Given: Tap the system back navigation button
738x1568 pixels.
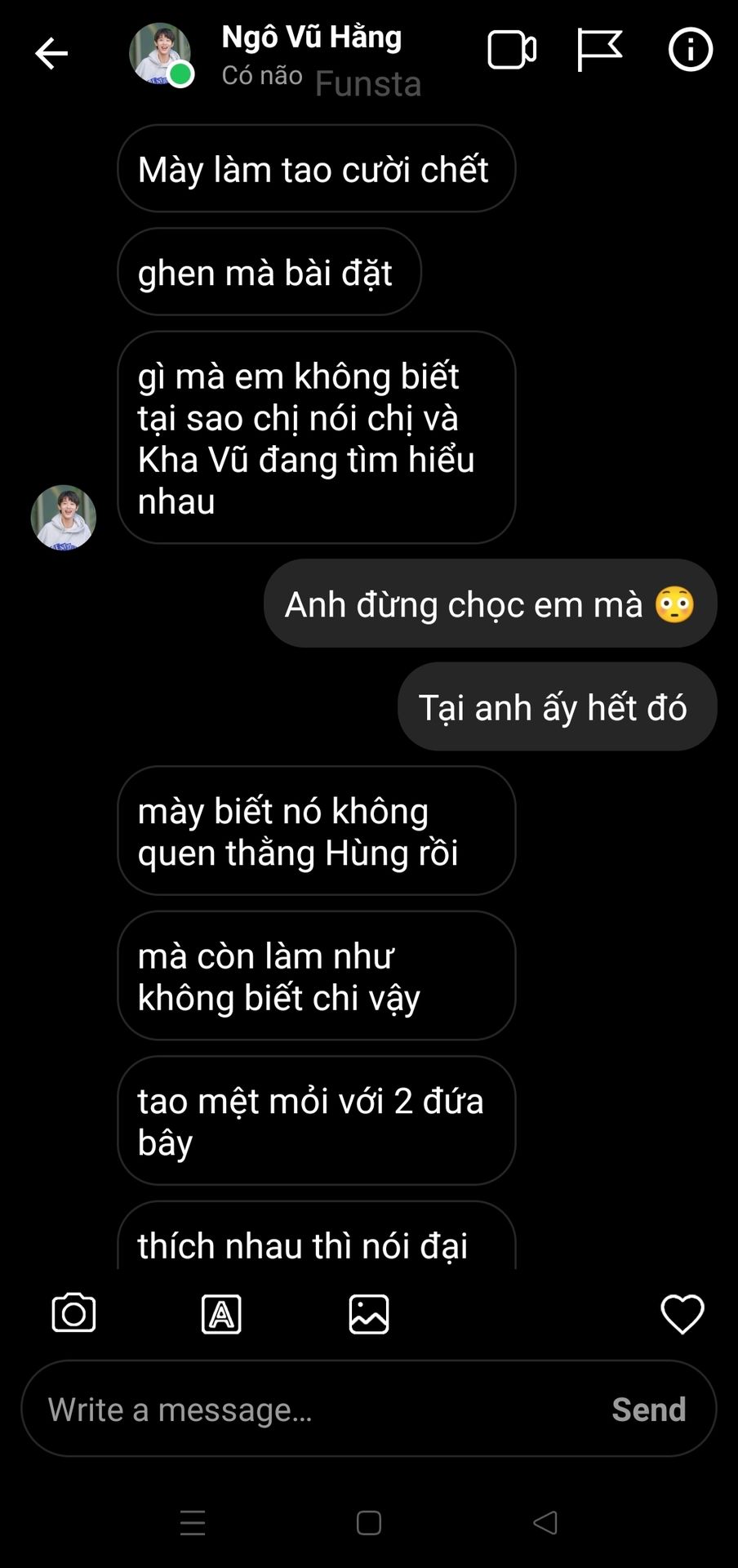Looking at the screenshot, I should [x=545, y=1523].
